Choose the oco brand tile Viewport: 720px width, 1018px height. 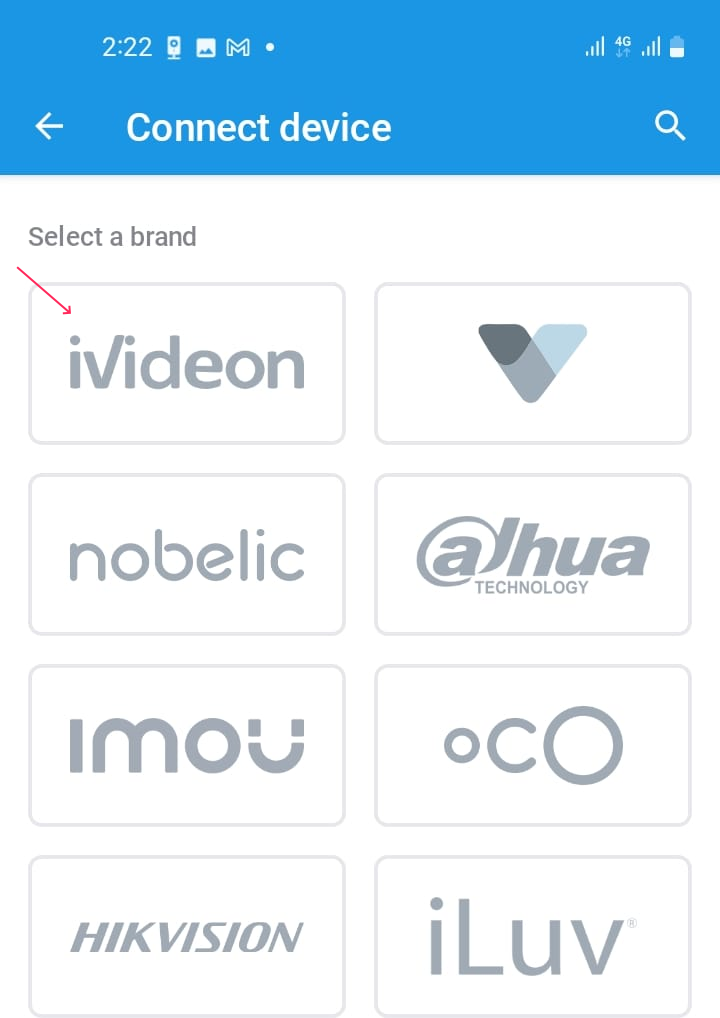pyautogui.click(x=532, y=745)
